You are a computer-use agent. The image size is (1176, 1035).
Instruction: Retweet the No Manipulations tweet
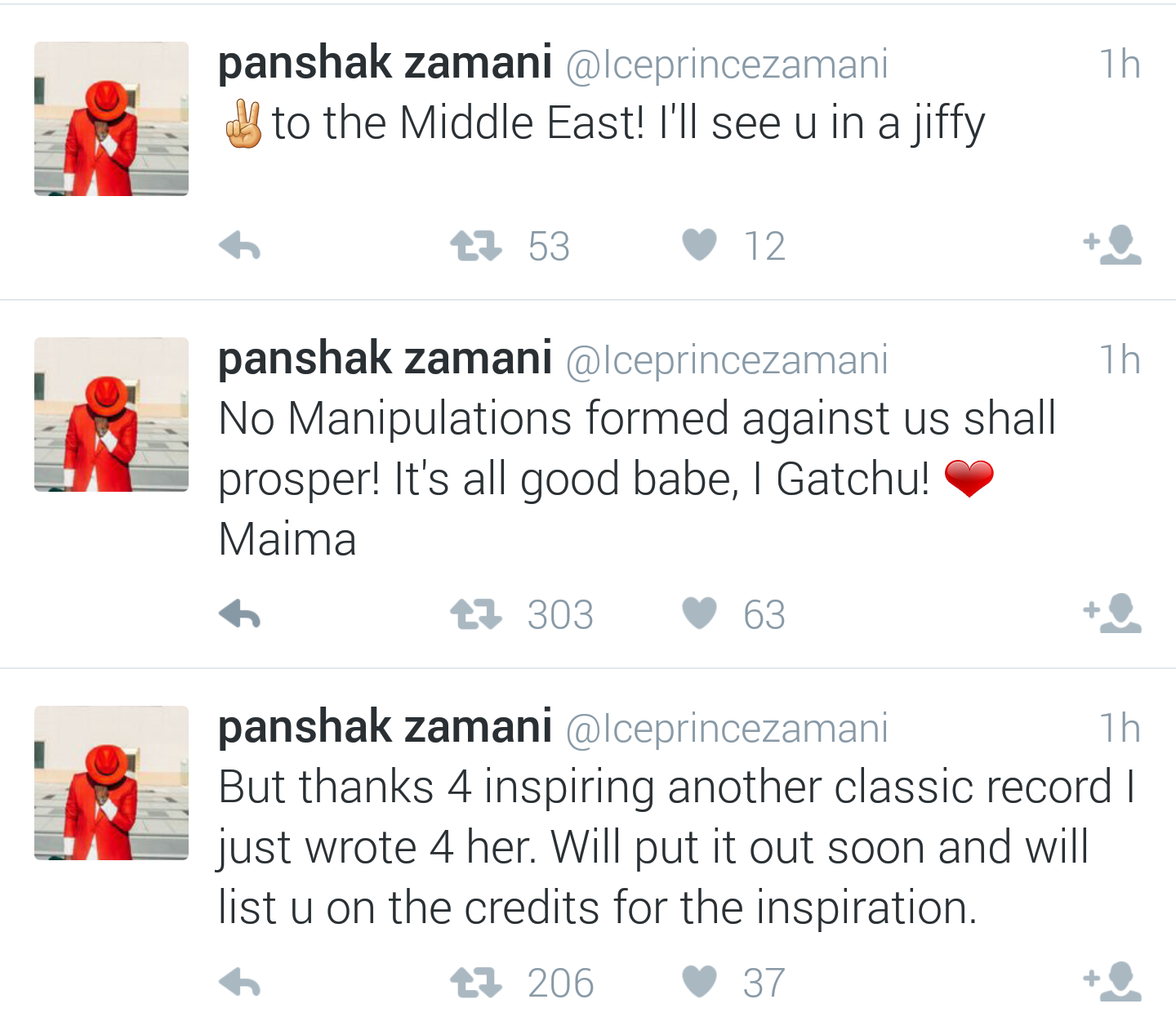tap(476, 614)
